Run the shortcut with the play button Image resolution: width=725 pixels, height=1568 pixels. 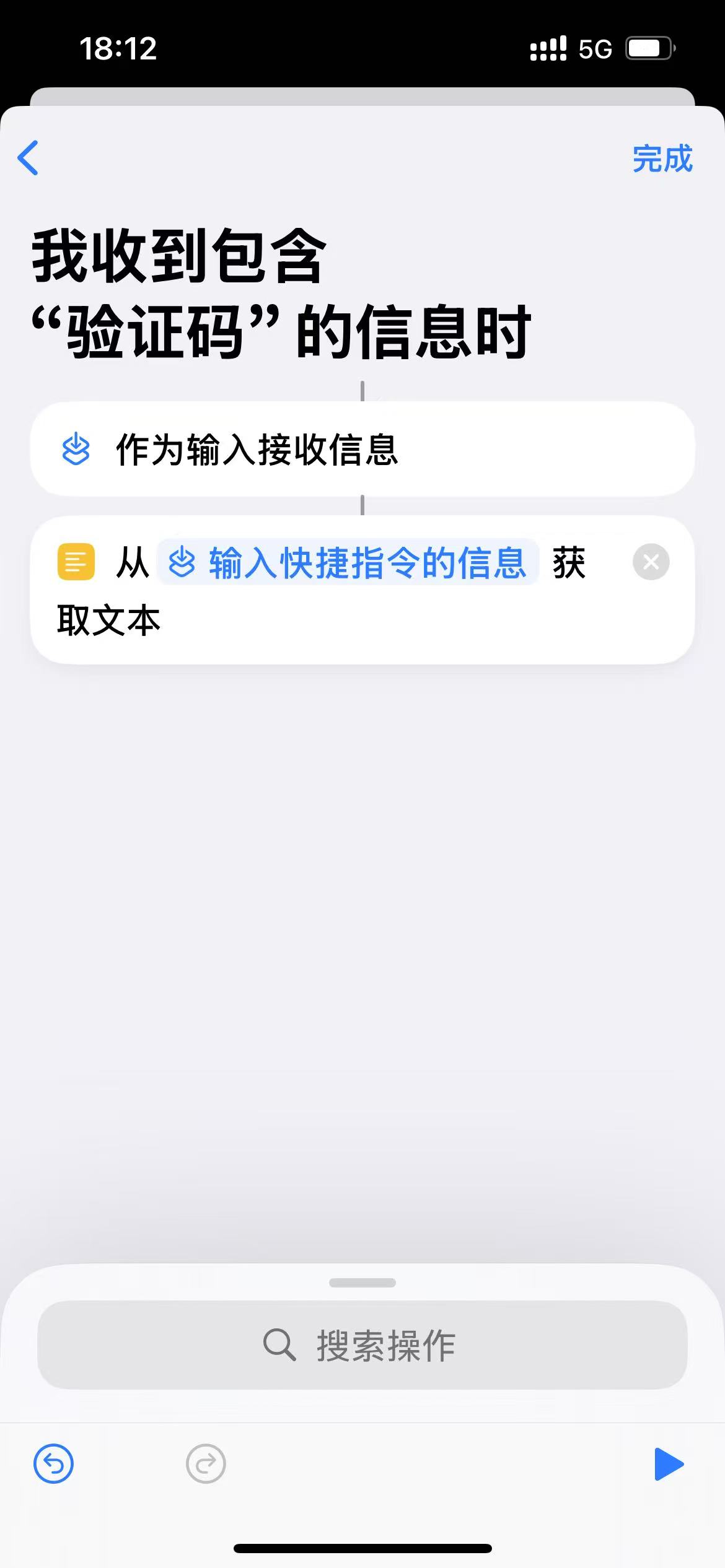click(x=669, y=1464)
